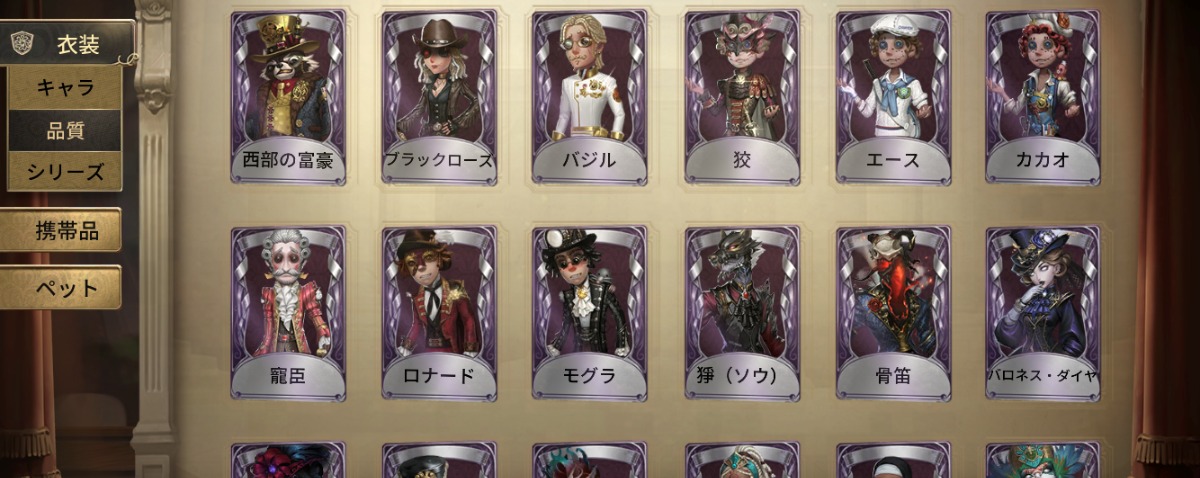1200x478 pixels.
Task: Select the ブラックローズ costume card
Action: (x=439, y=98)
